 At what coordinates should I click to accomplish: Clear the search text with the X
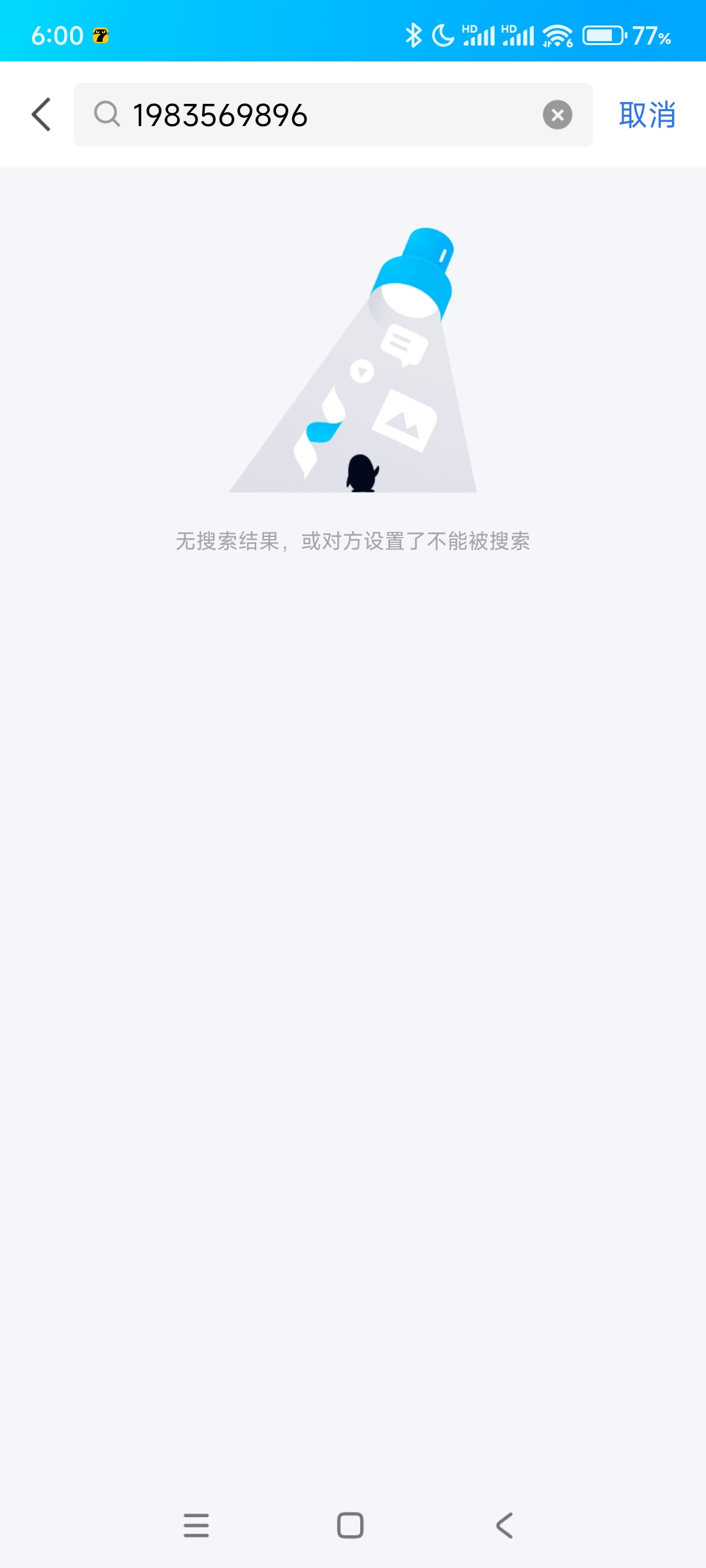(557, 115)
